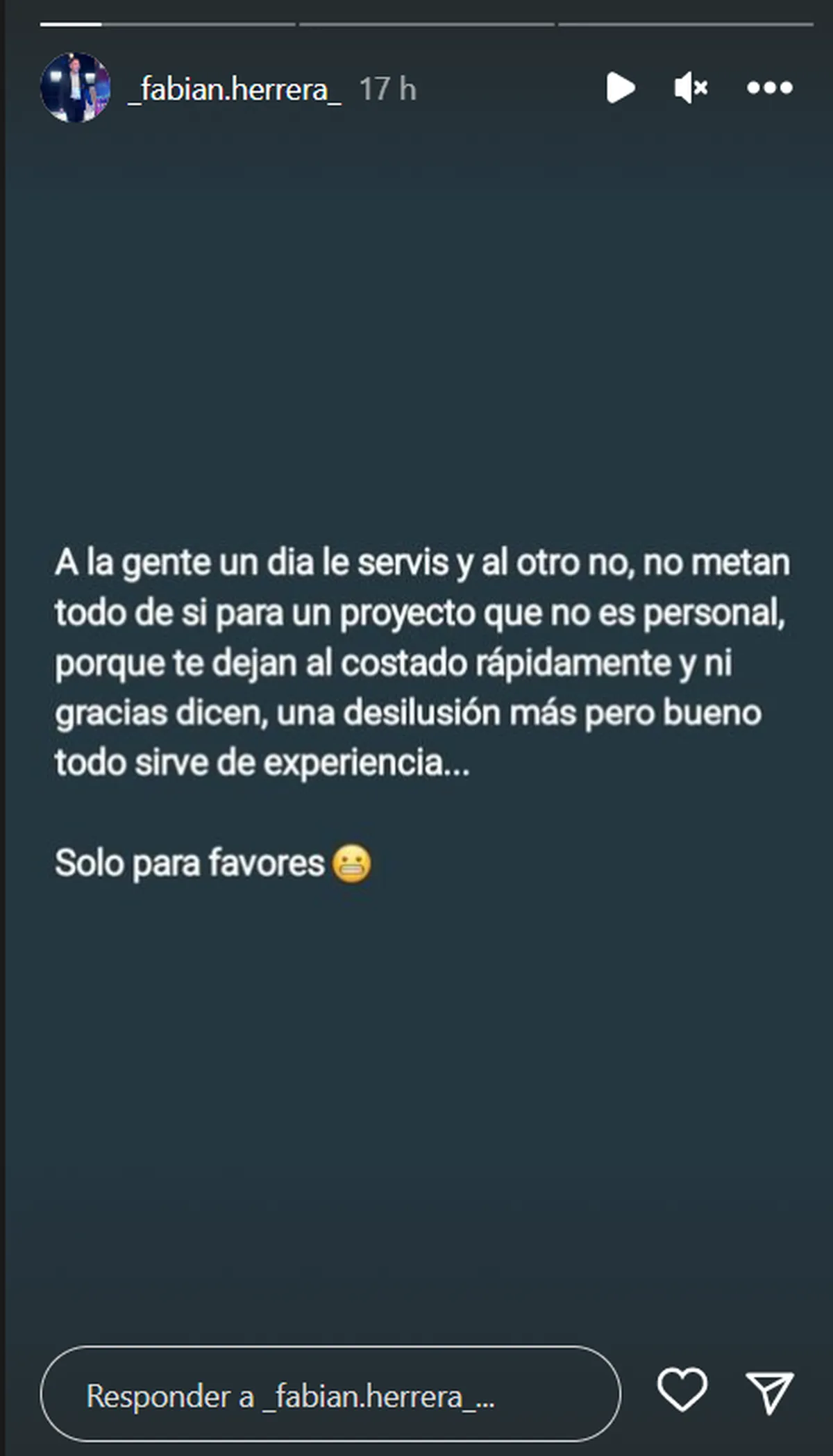Open _fabian.herrera_ profile picture
The height and width of the screenshot is (1456, 833).
76,88
